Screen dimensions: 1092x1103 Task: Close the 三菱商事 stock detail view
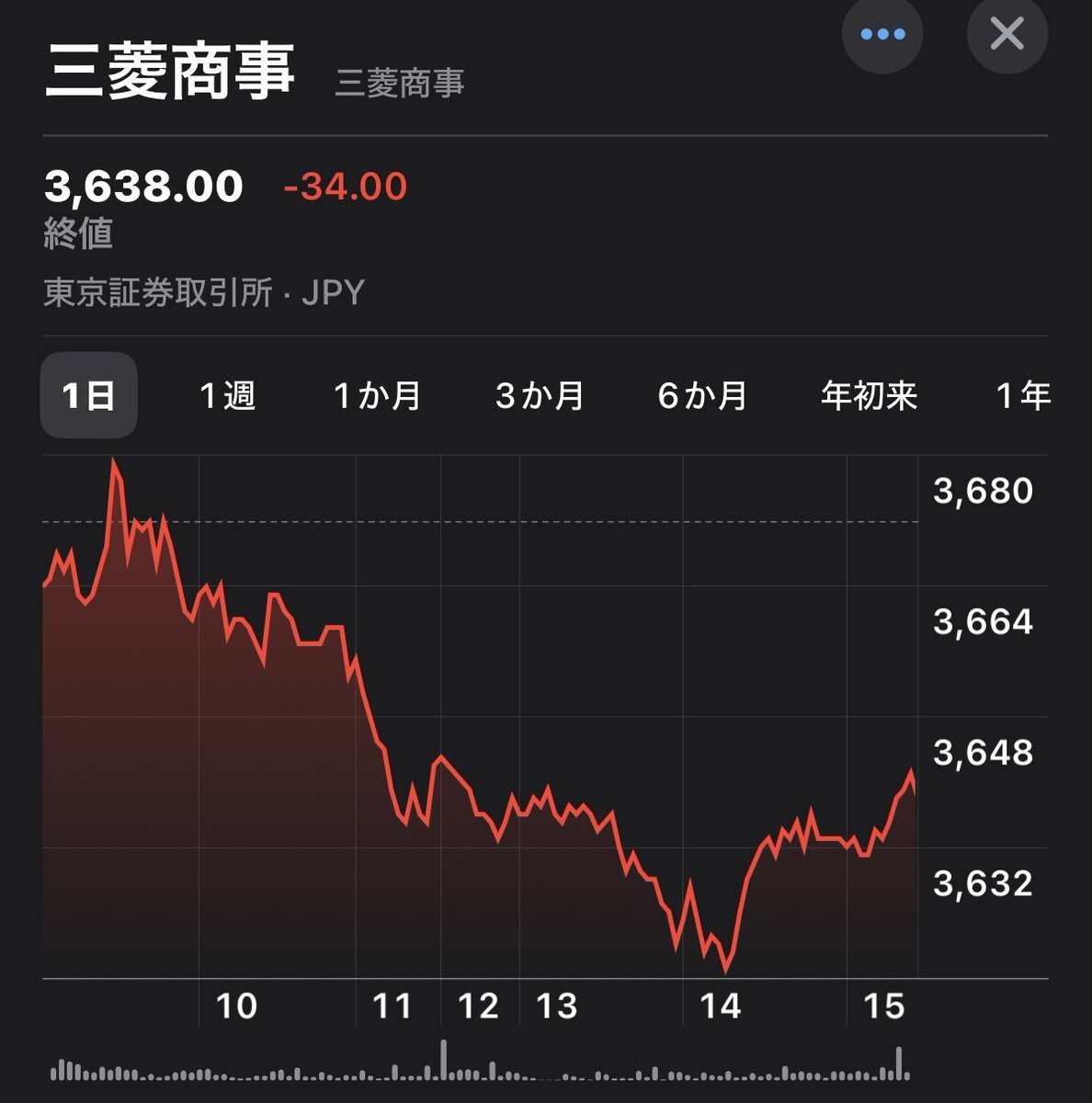(1007, 35)
